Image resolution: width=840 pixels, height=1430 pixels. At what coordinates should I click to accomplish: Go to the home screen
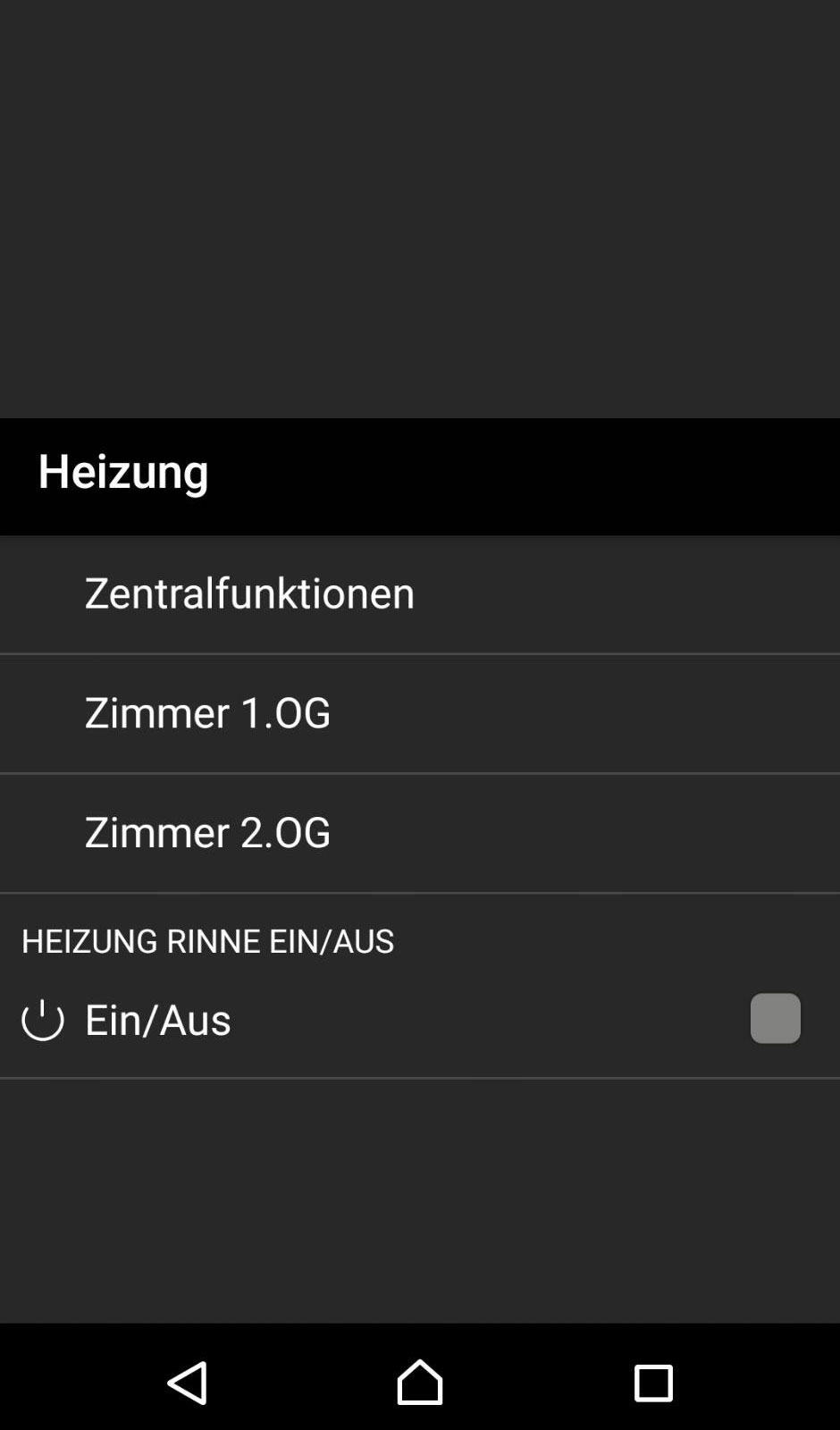[x=419, y=1383]
